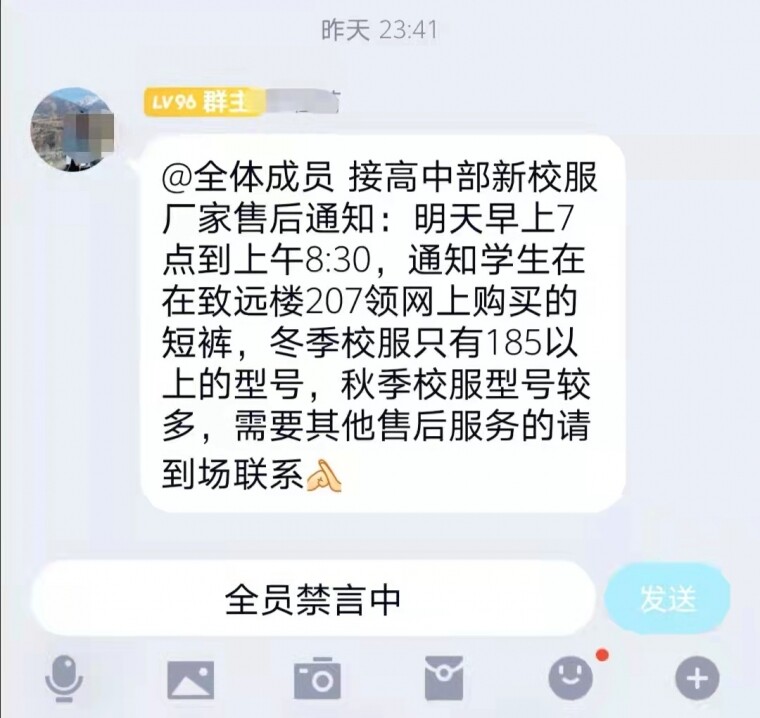
Task: Expand more options with the plus icon
Action: point(697,680)
